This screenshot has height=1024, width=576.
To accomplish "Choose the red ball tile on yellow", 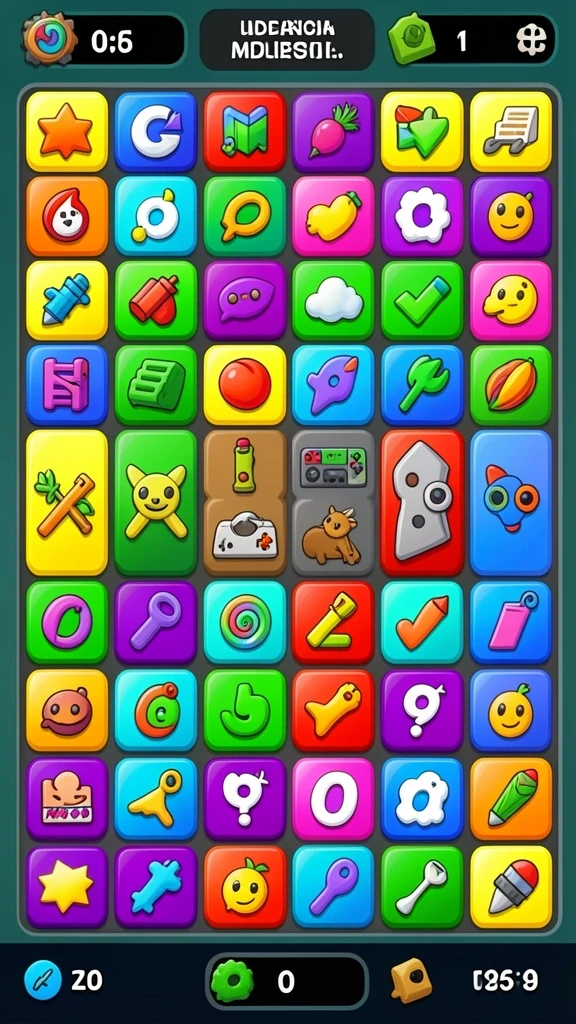I will 244,385.
